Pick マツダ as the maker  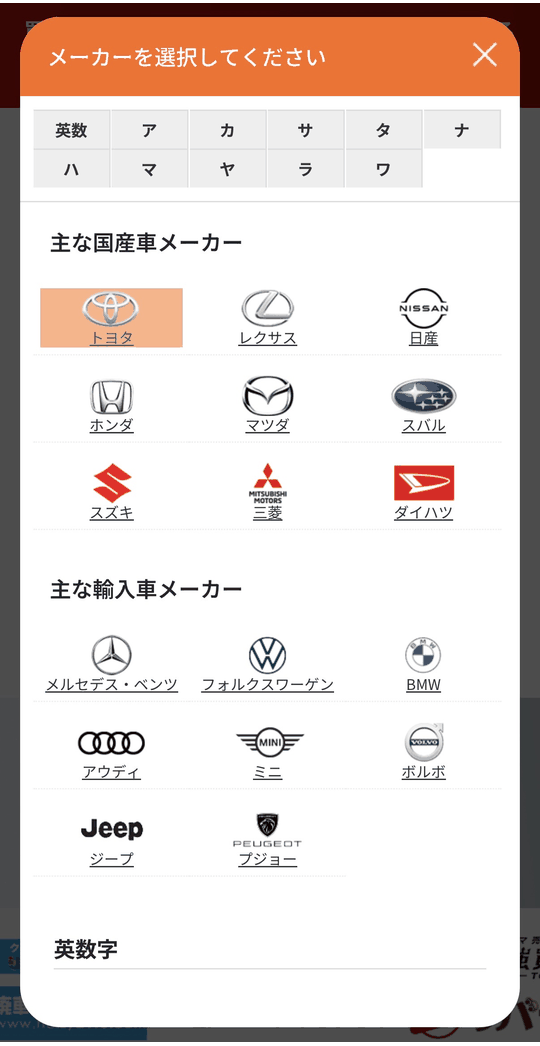pyautogui.click(x=268, y=406)
